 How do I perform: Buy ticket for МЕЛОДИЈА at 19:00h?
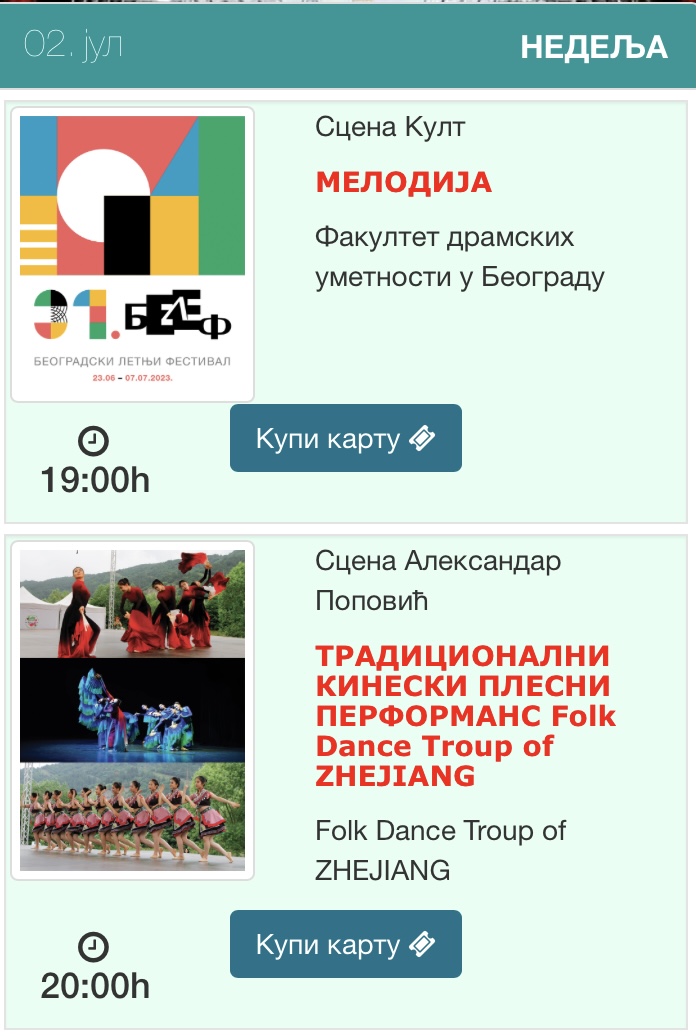pos(345,438)
